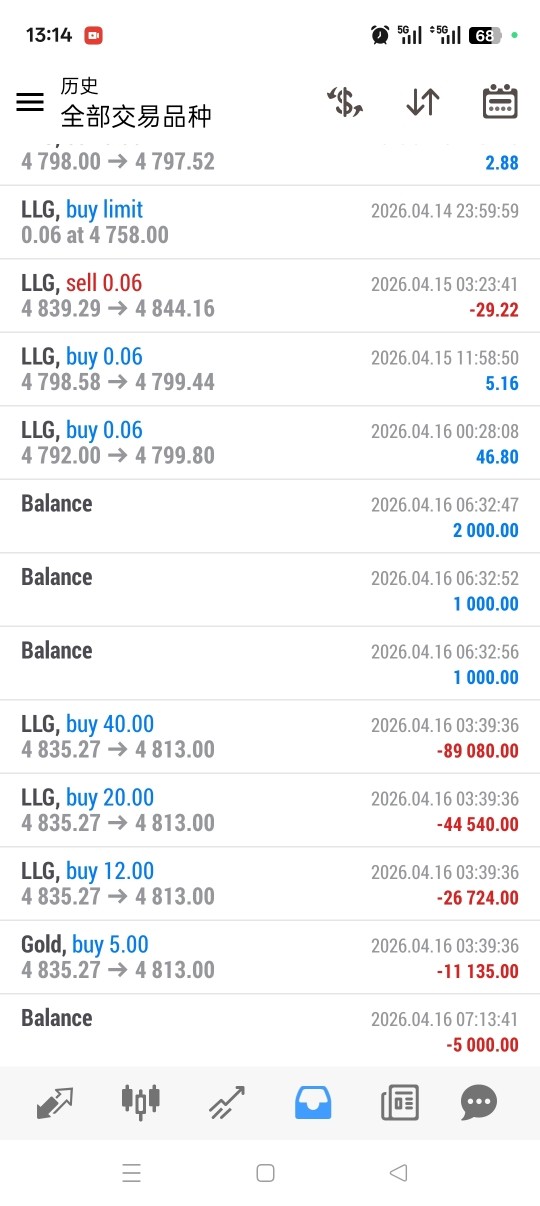Go back with system back button
This screenshot has width=540, height=1206.
pos(398,1173)
